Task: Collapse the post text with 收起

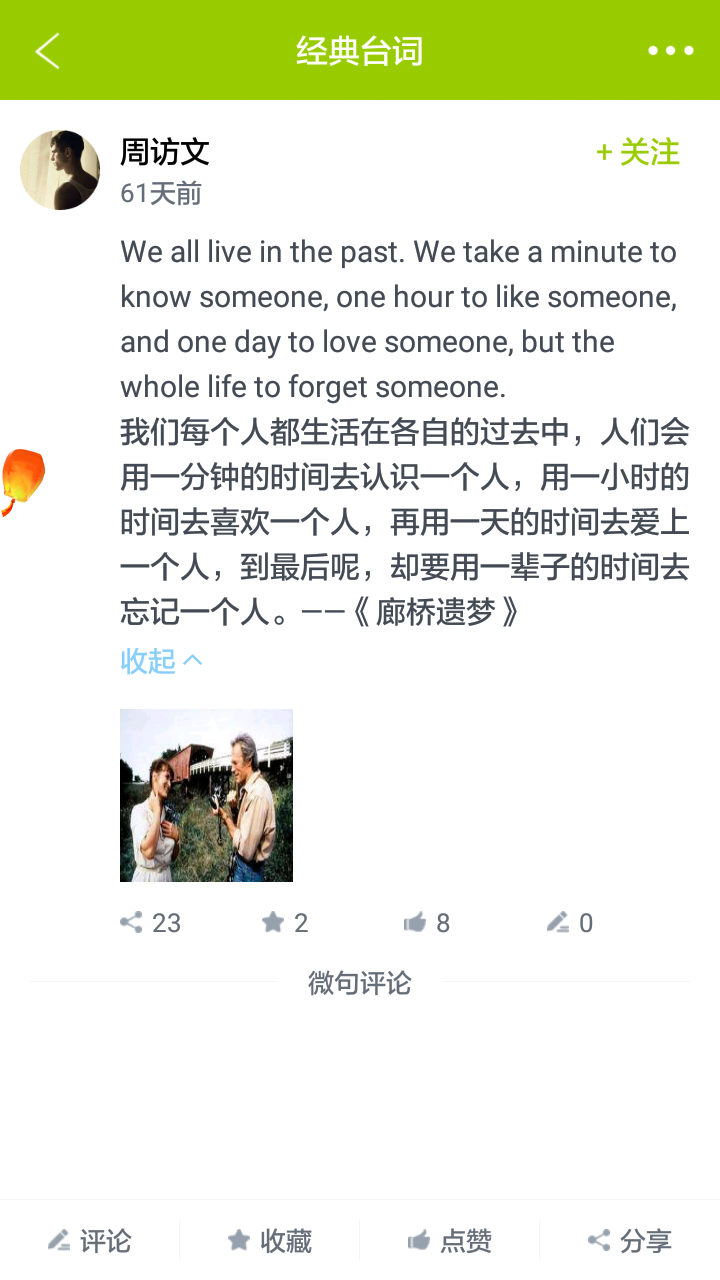Action: (161, 661)
